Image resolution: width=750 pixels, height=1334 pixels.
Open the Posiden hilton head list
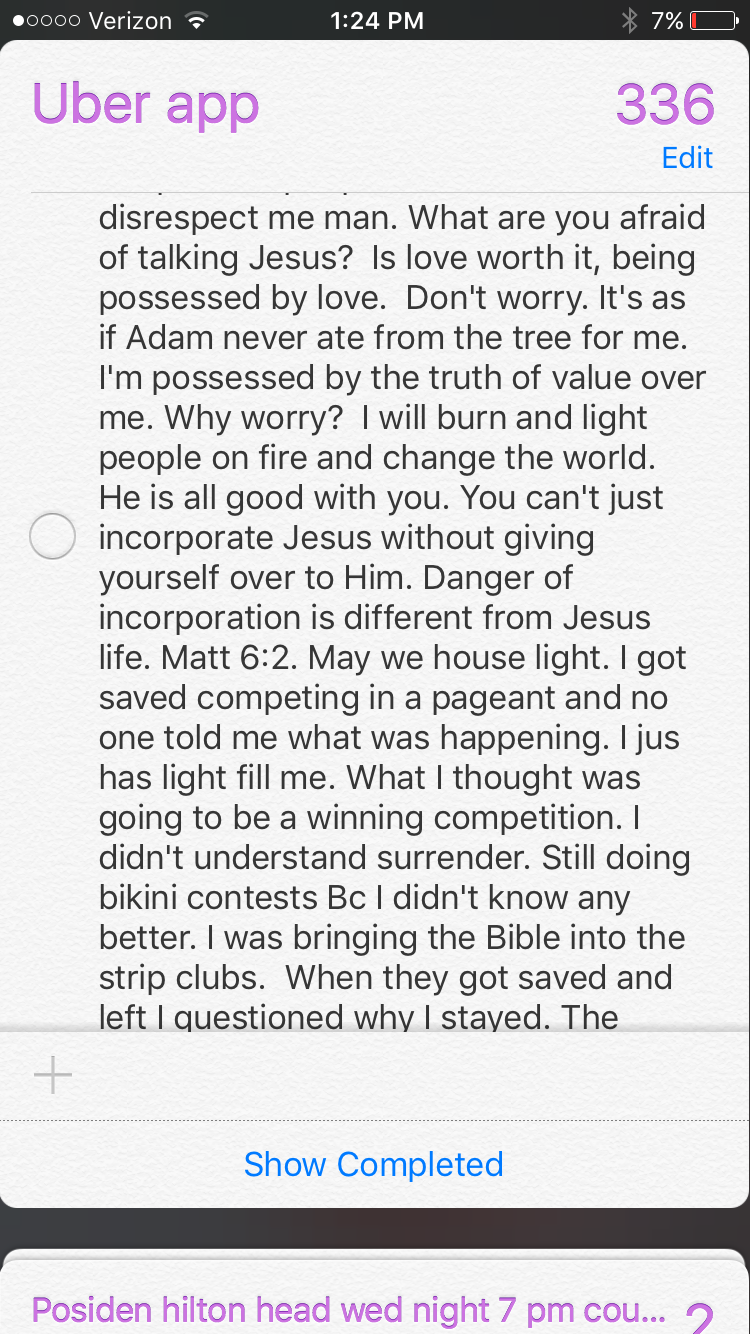pos(350,1308)
